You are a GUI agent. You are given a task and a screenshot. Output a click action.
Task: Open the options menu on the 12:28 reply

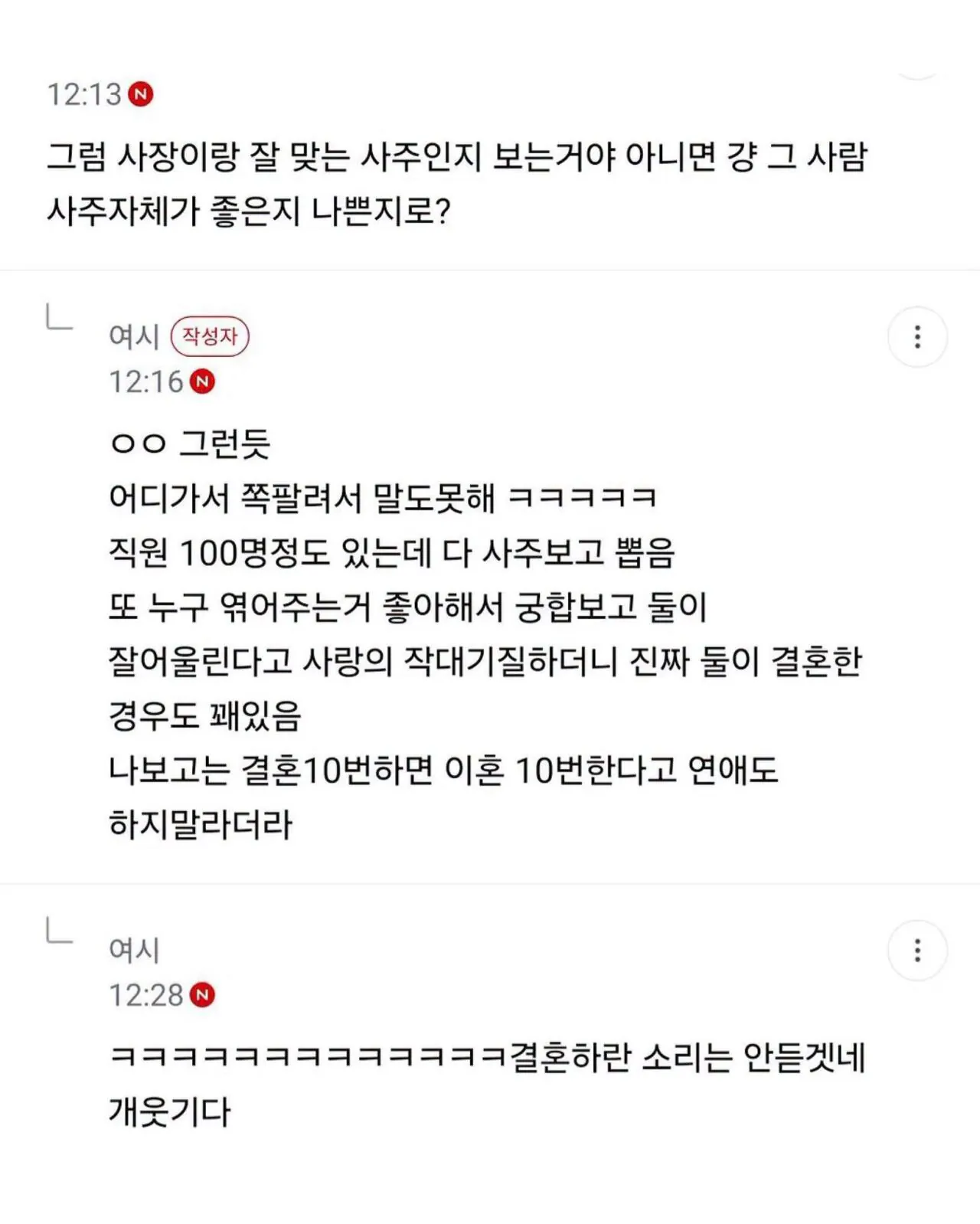click(x=917, y=951)
